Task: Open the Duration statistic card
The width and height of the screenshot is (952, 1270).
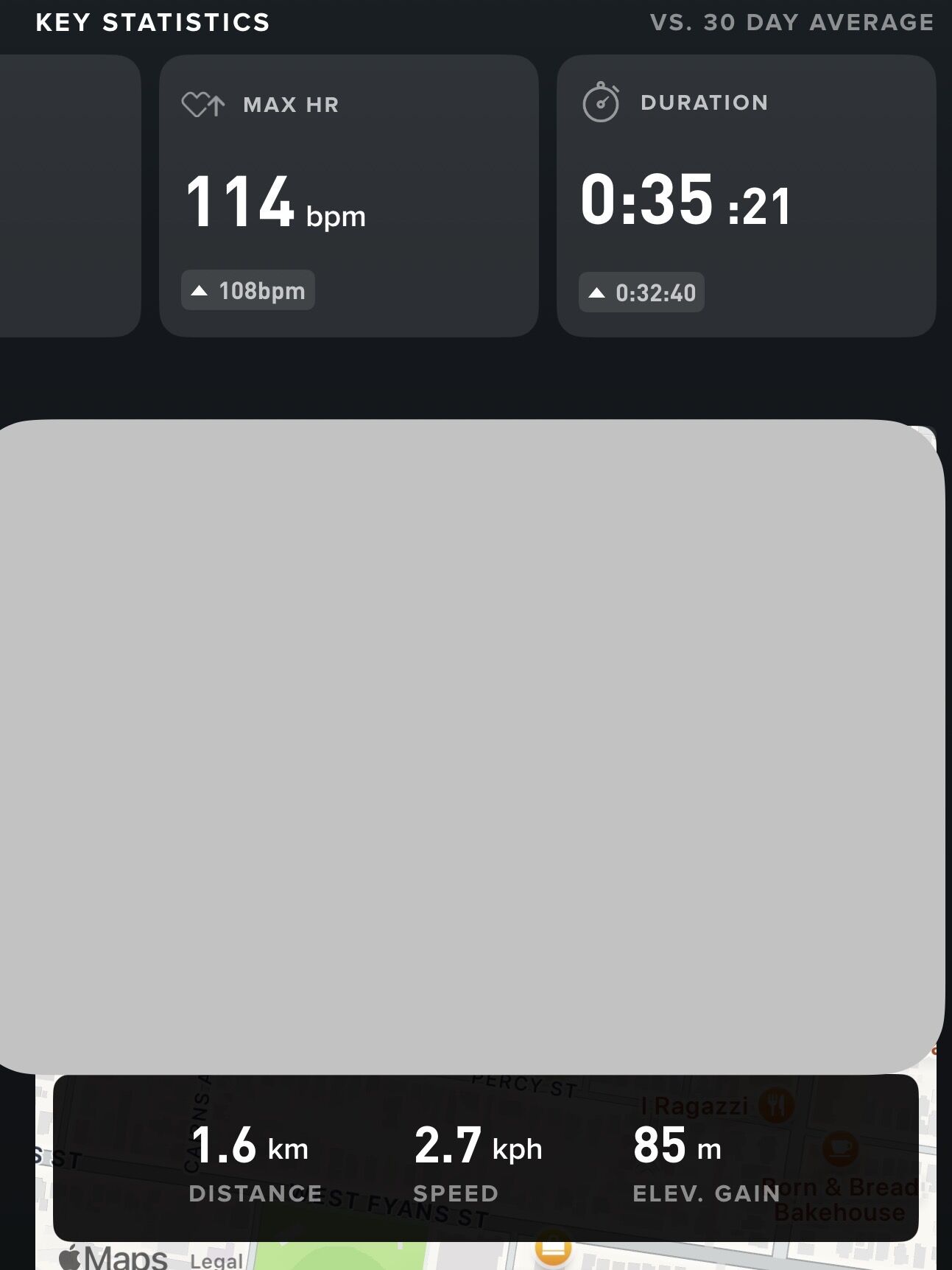Action: click(746, 196)
